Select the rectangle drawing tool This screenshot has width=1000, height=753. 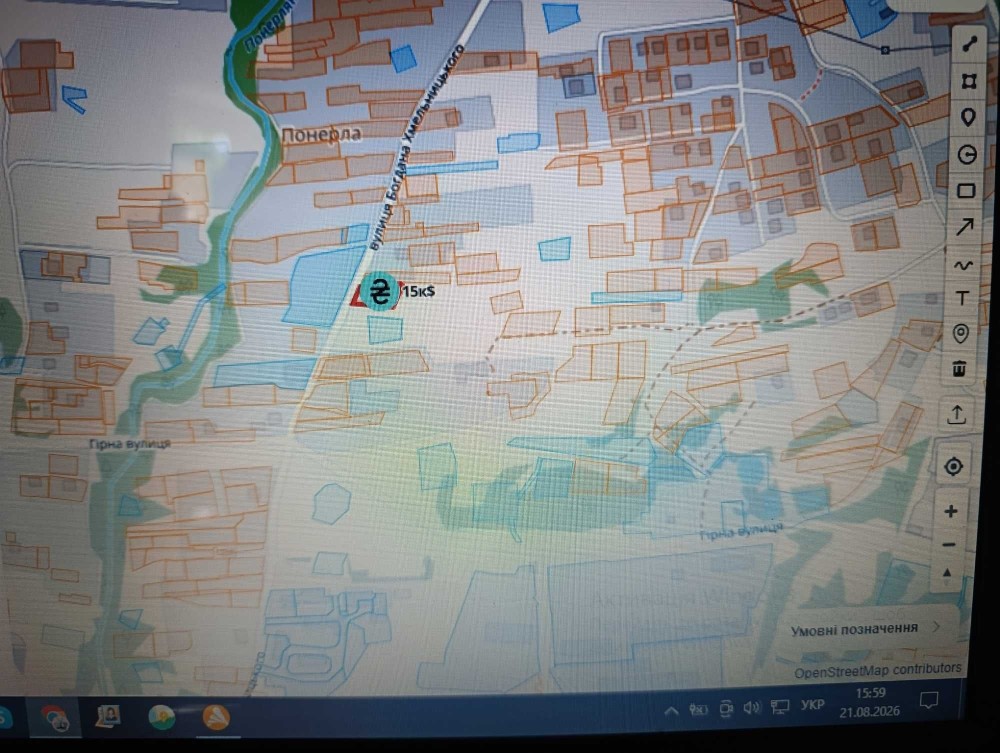click(966, 191)
